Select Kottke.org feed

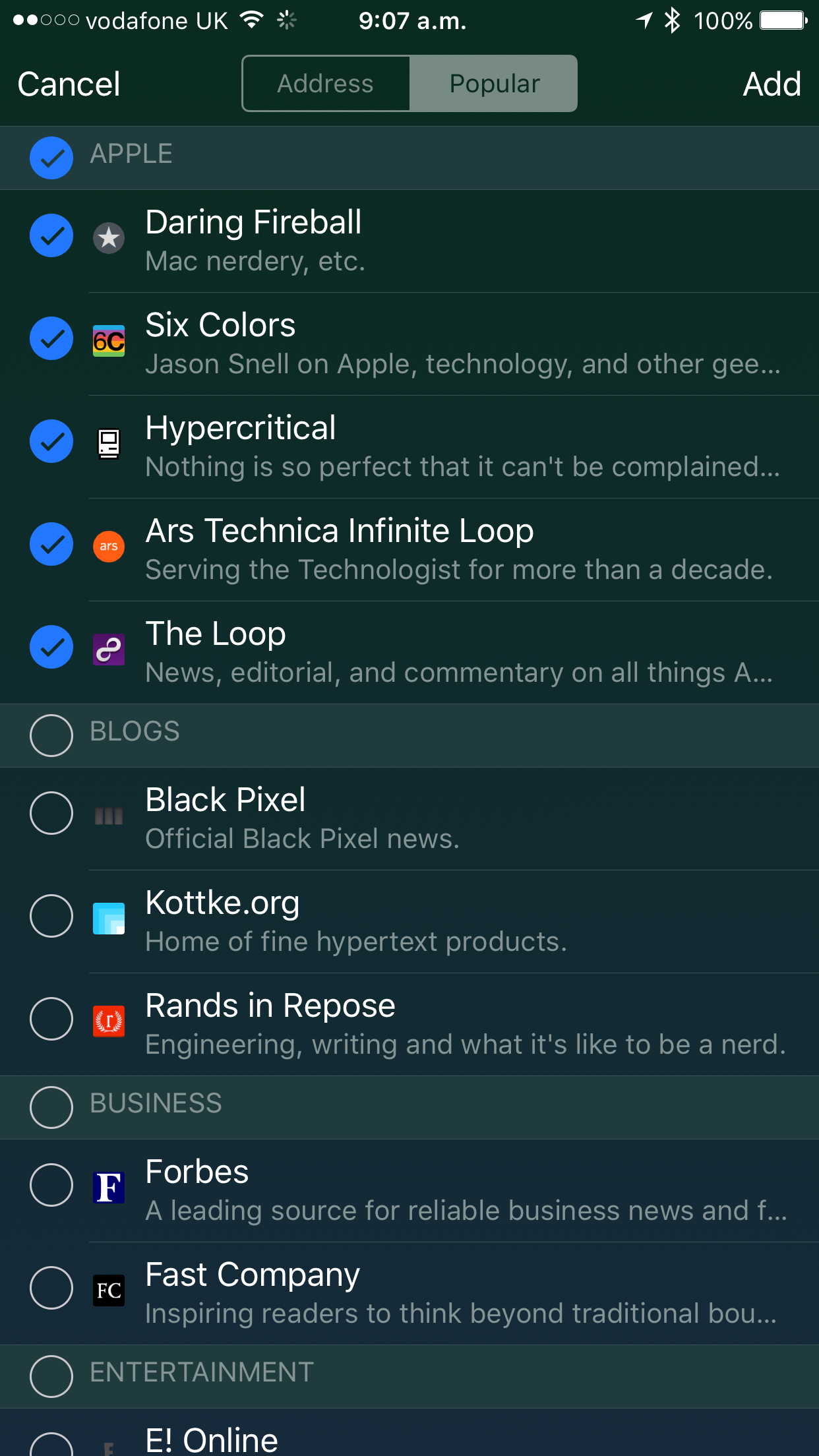tap(51, 916)
